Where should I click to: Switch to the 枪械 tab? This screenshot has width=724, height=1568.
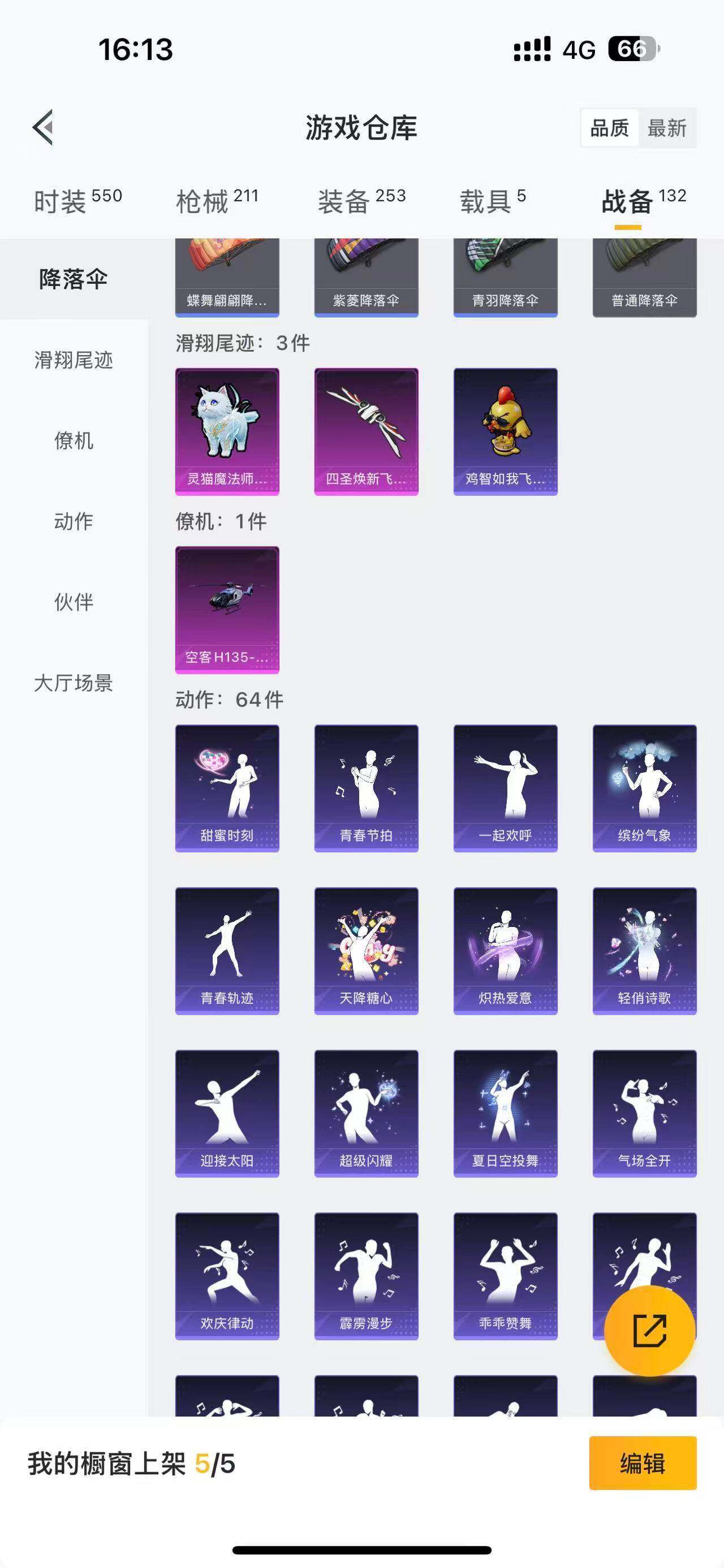pos(217,201)
